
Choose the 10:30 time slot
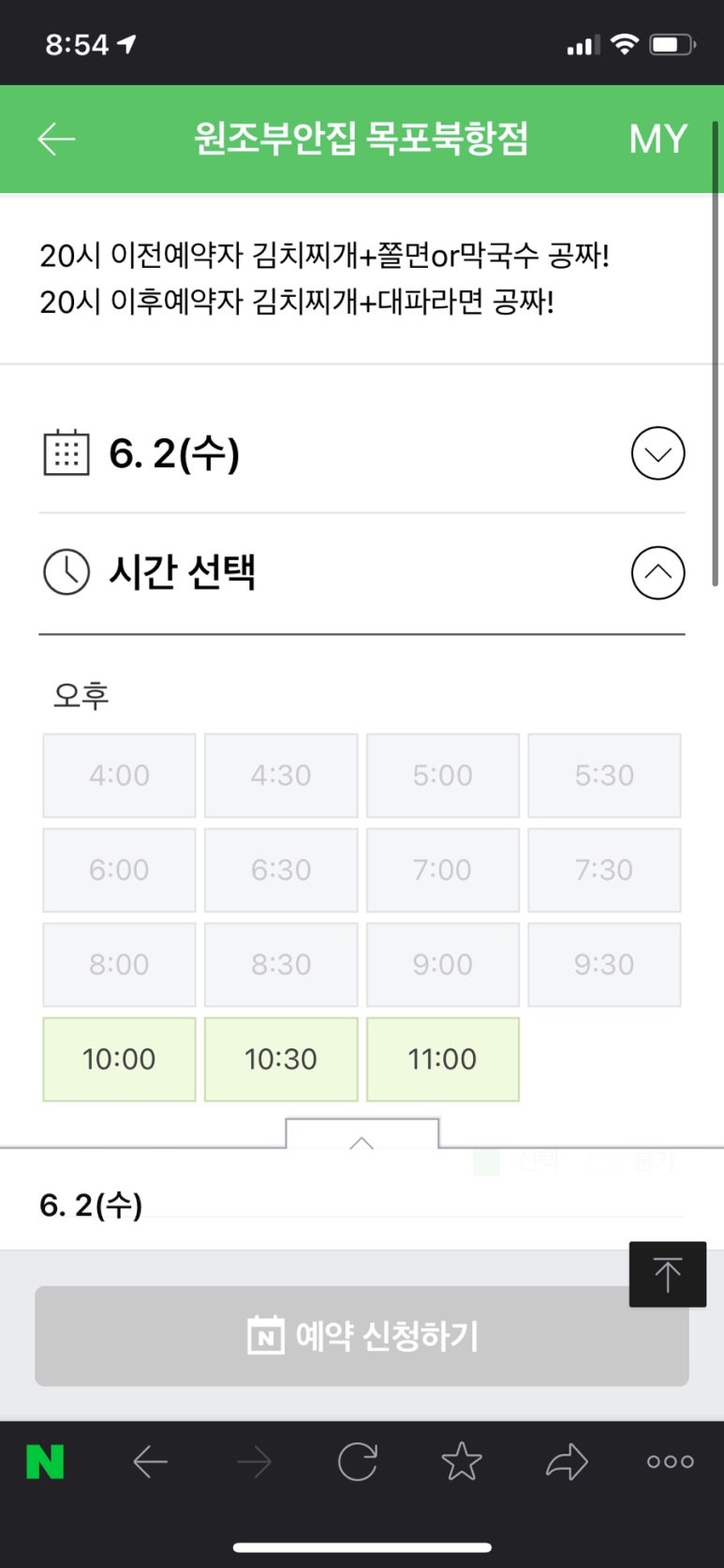click(x=281, y=1059)
